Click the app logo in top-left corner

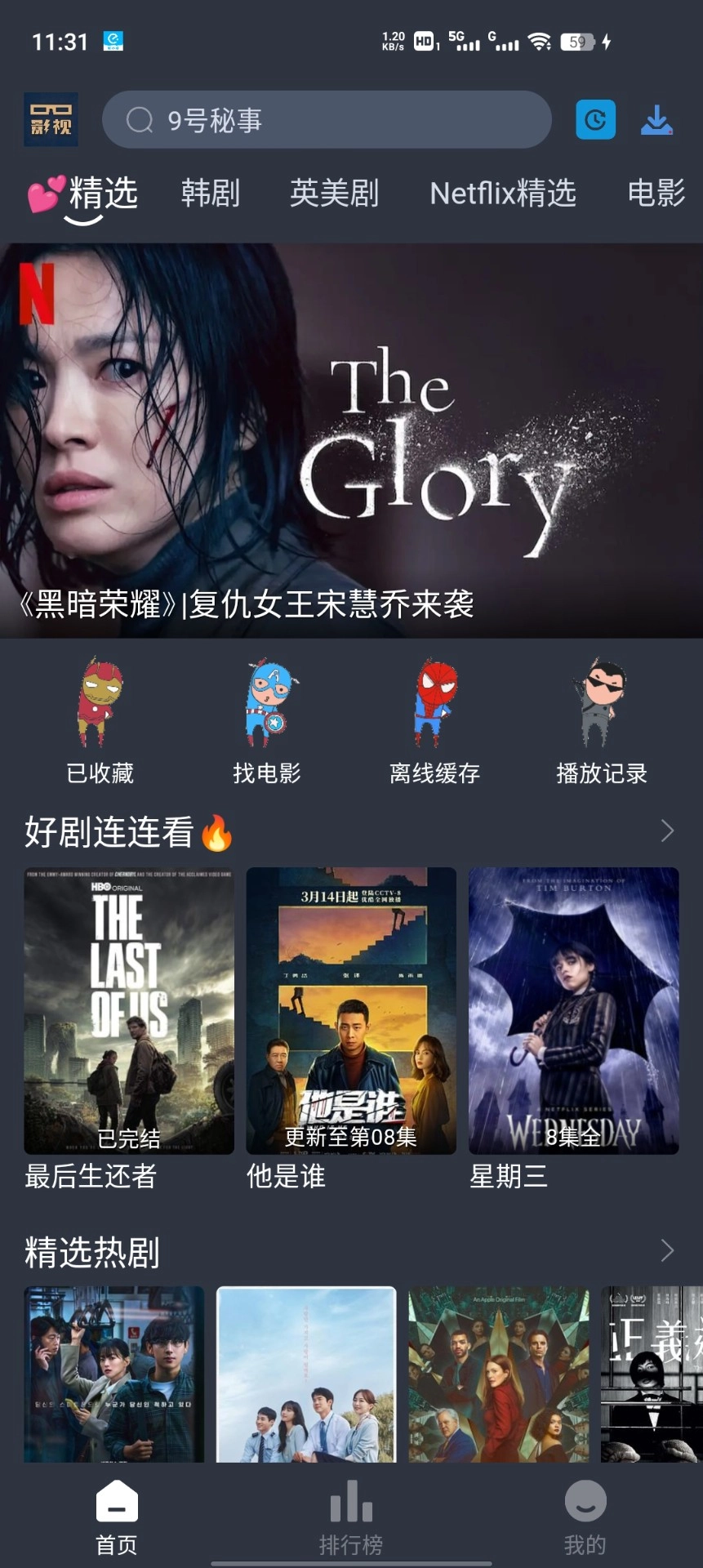tap(50, 120)
